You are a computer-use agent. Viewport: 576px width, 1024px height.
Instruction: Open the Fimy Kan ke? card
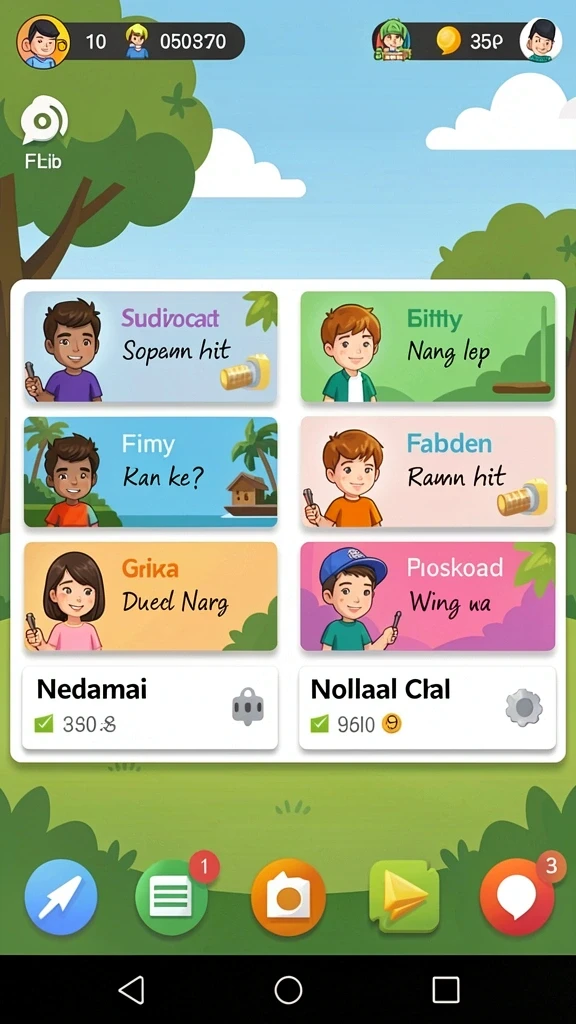pyautogui.click(x=151, y=472)
